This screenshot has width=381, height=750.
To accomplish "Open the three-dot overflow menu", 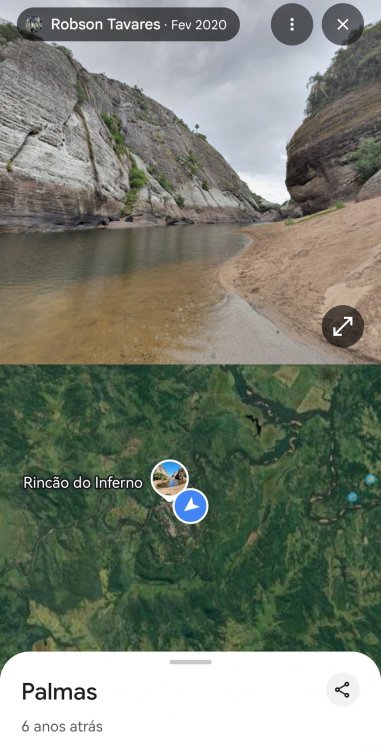I will tap(292, 24).
